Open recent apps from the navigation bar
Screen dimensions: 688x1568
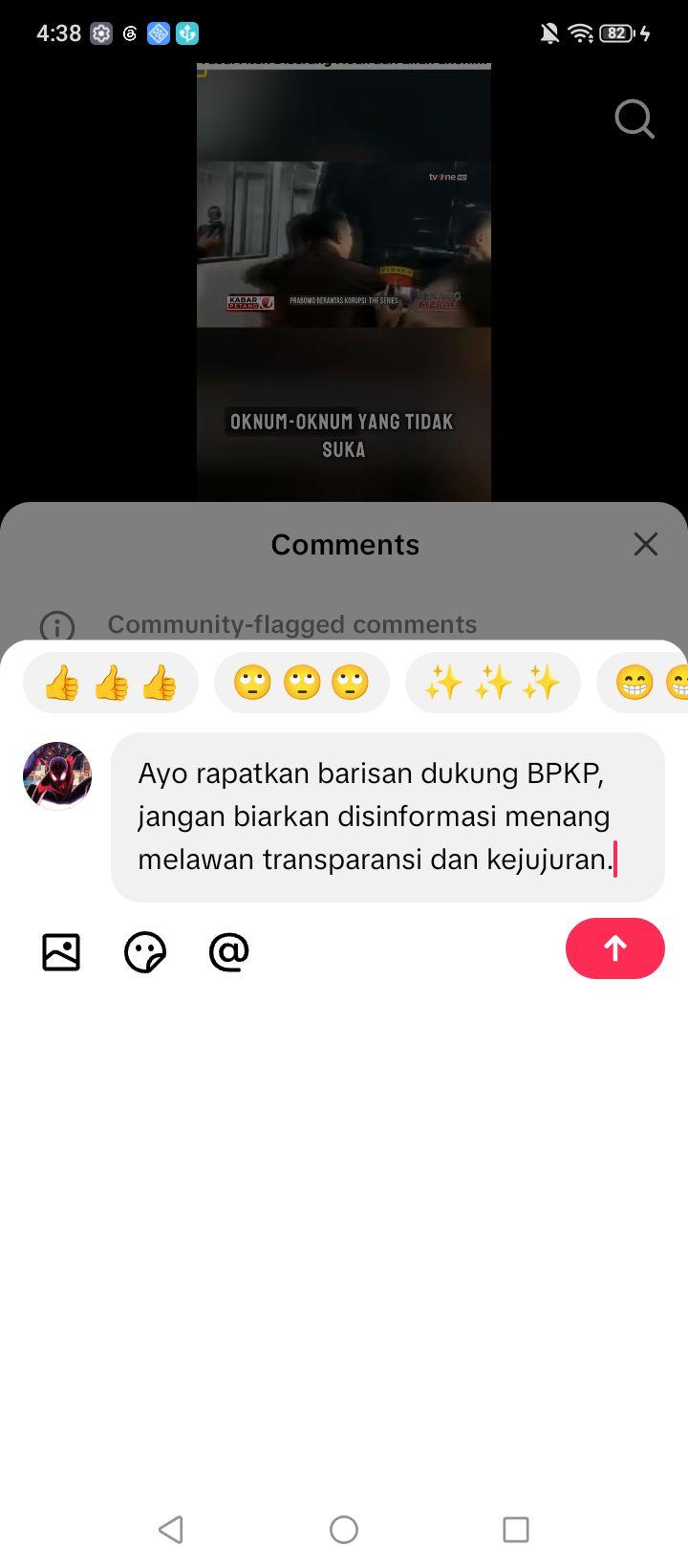pos(516,1529)
